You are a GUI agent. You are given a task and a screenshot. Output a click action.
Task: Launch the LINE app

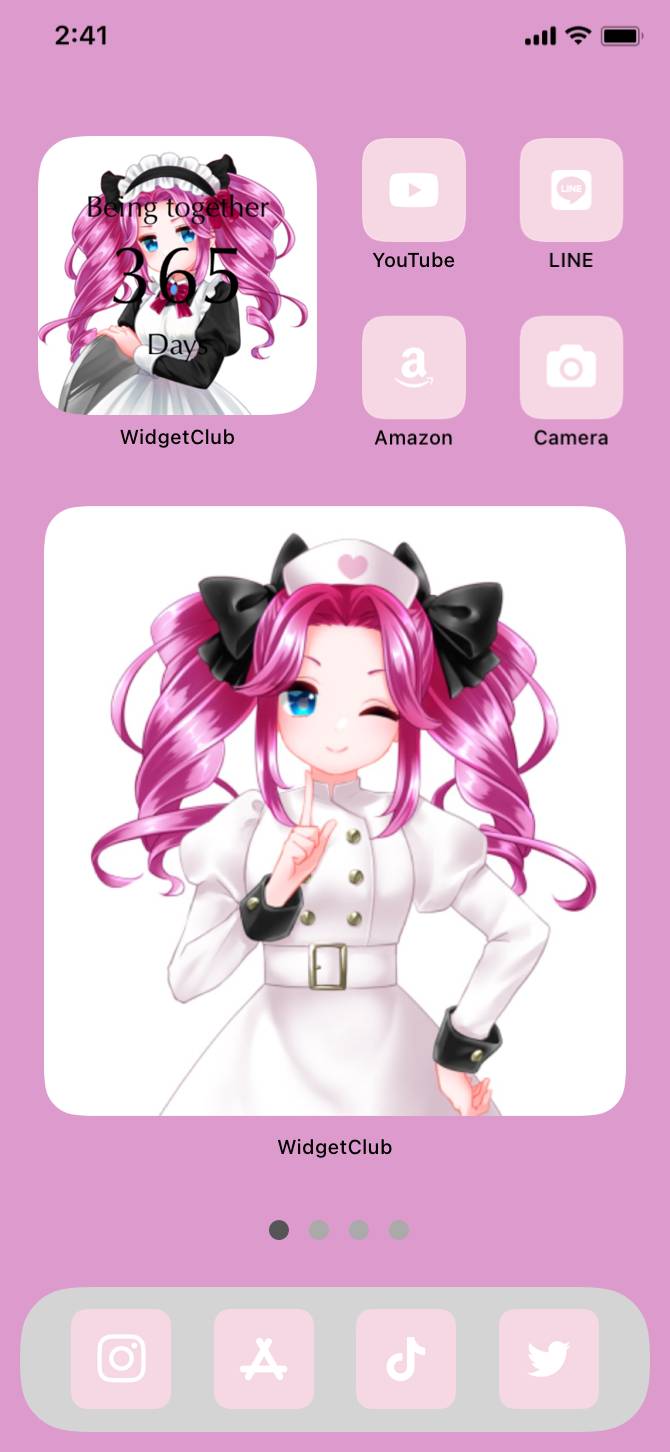pyautogui.click(x=571, y=190)
